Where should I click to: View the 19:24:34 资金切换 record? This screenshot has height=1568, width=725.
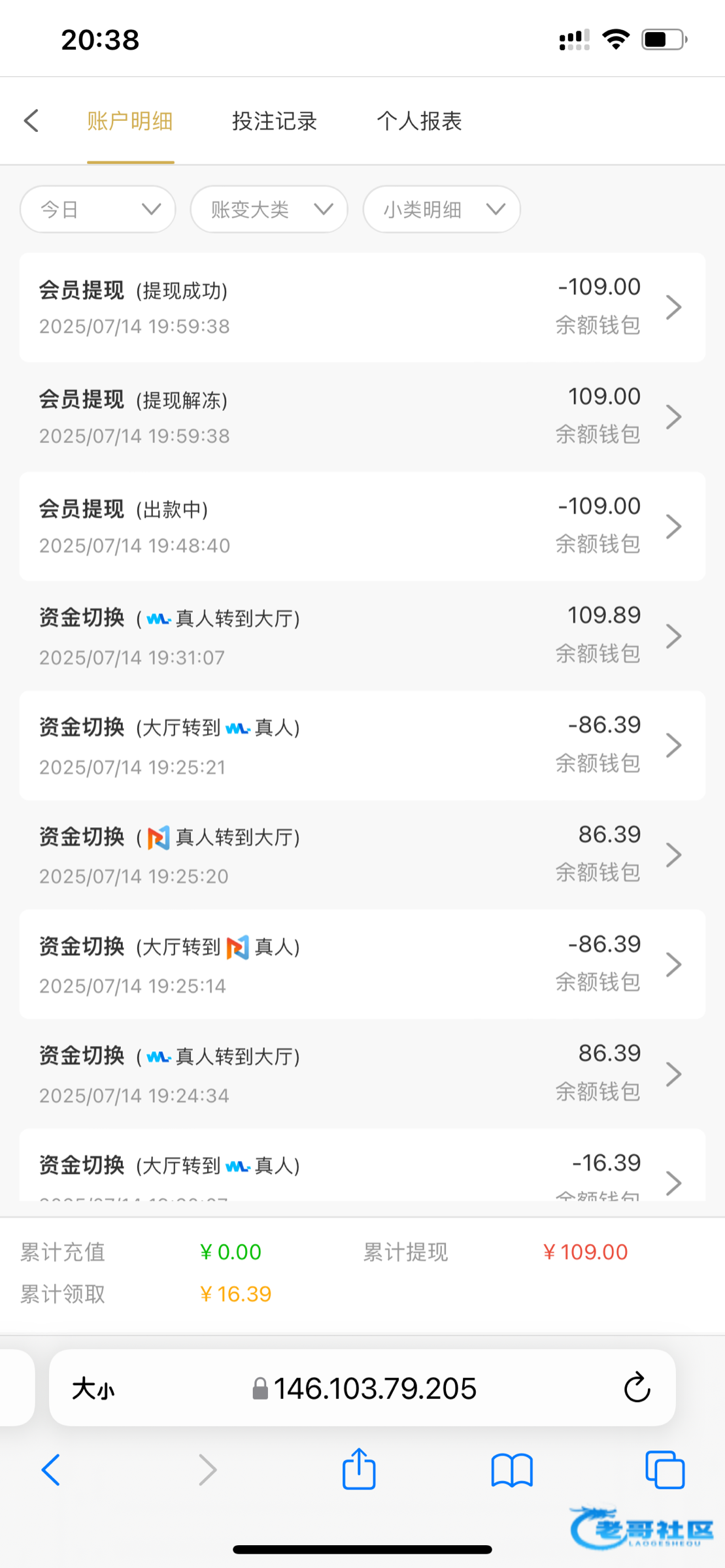pos(362,1073)
